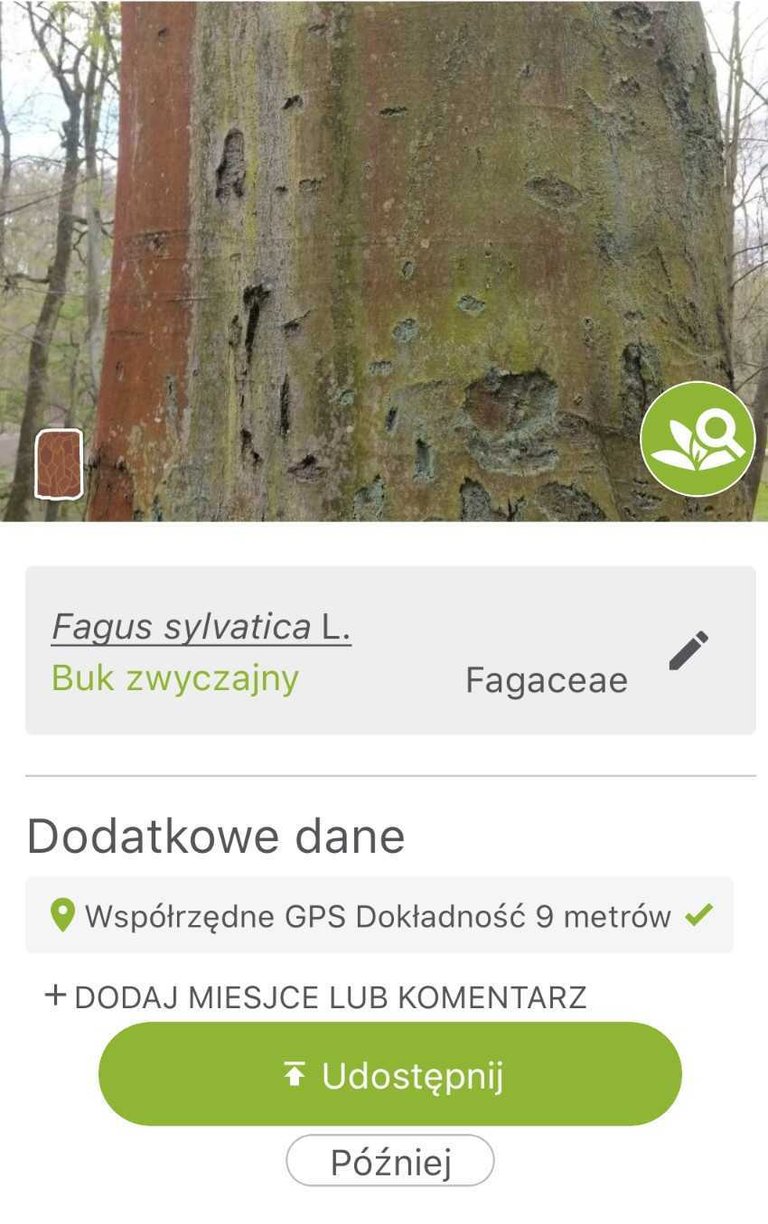Open the bark thumbnail image
768x1224 pixels.
coord(59,464)
